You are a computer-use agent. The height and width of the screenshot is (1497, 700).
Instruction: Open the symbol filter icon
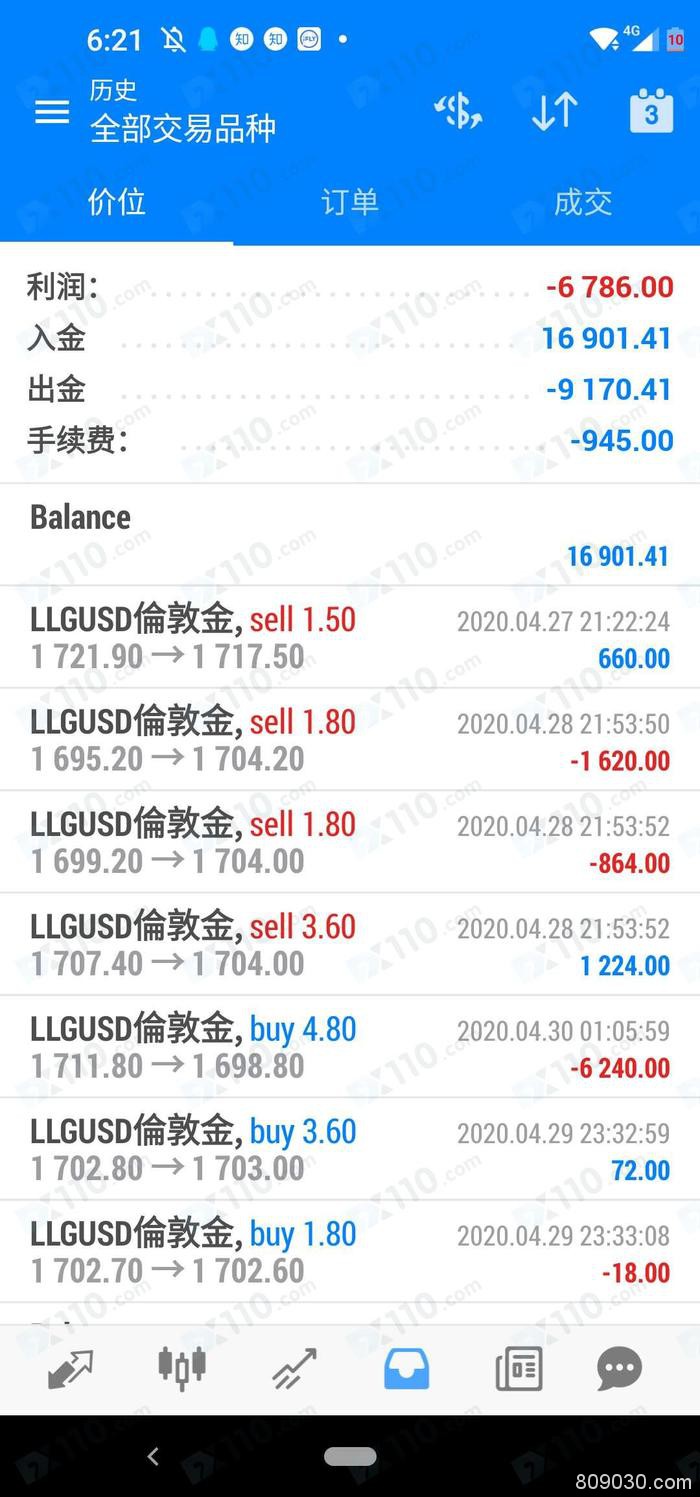(x=458, y=112)
